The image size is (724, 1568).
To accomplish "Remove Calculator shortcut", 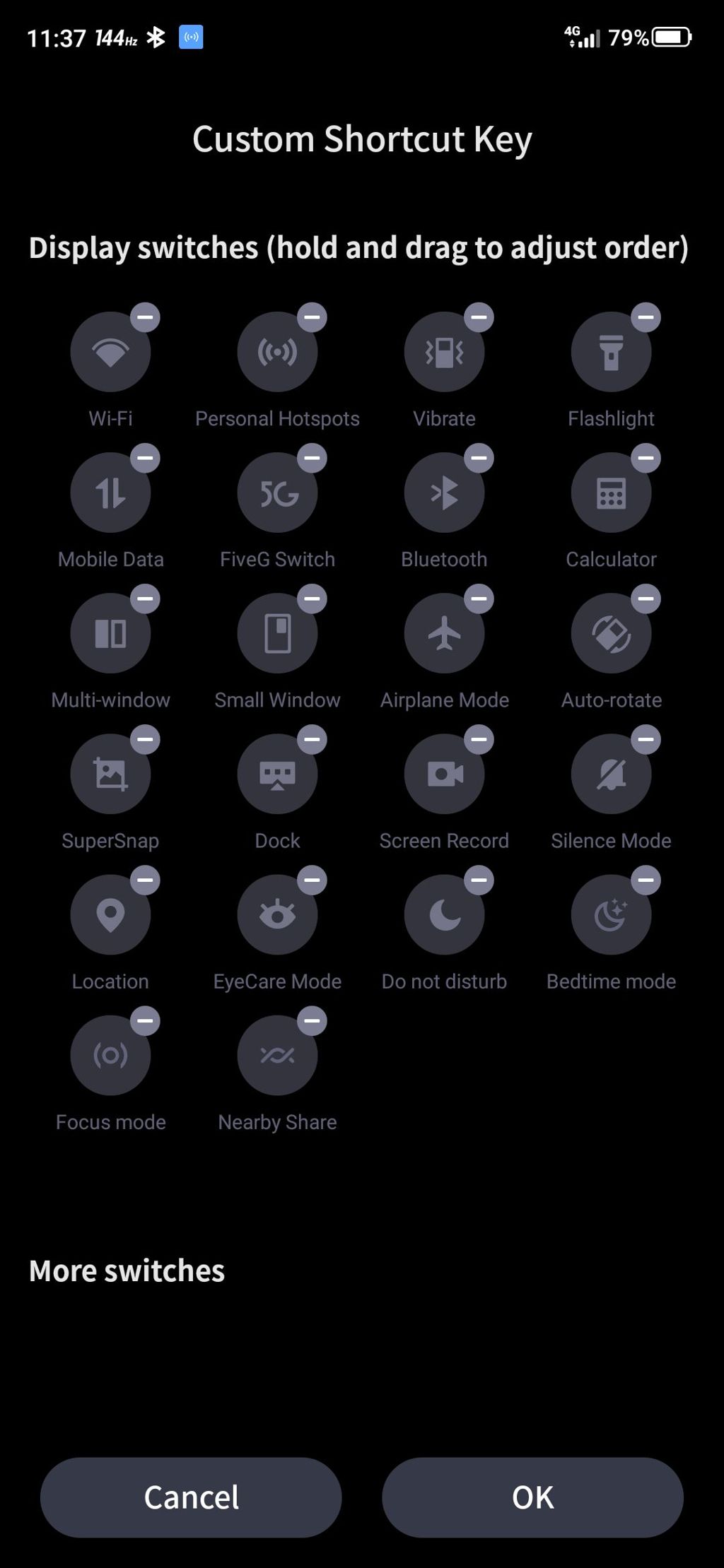I will coord(646,458).
